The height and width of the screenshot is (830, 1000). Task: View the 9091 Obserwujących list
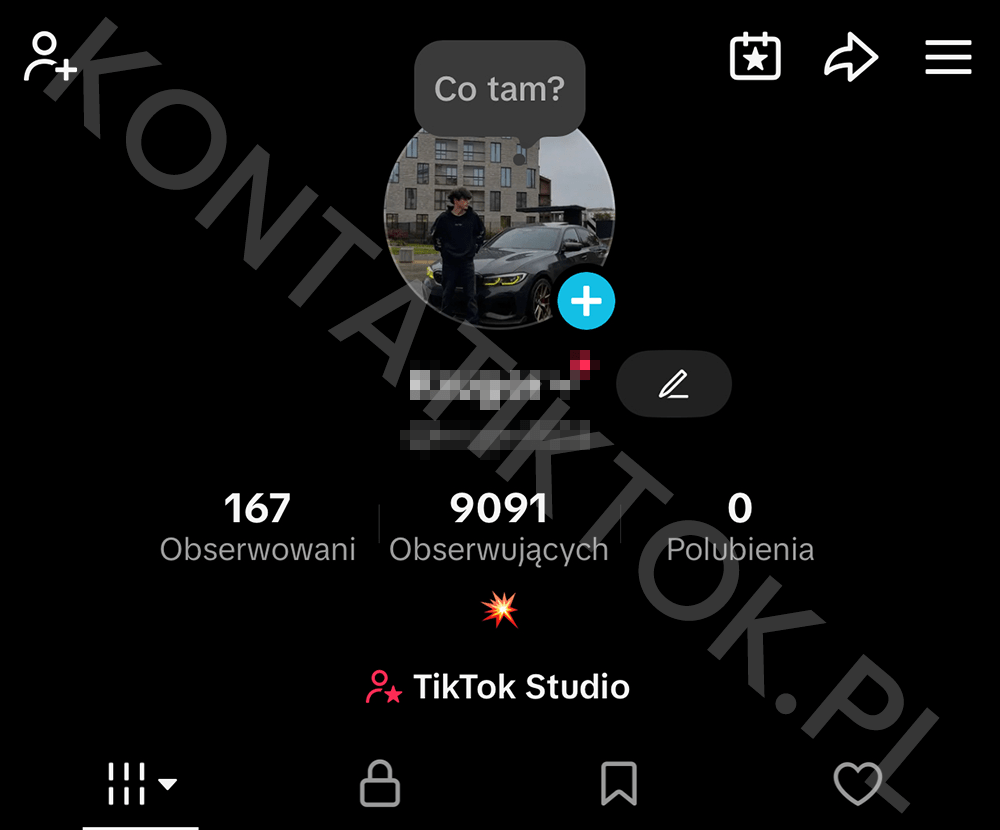point(498,526)
